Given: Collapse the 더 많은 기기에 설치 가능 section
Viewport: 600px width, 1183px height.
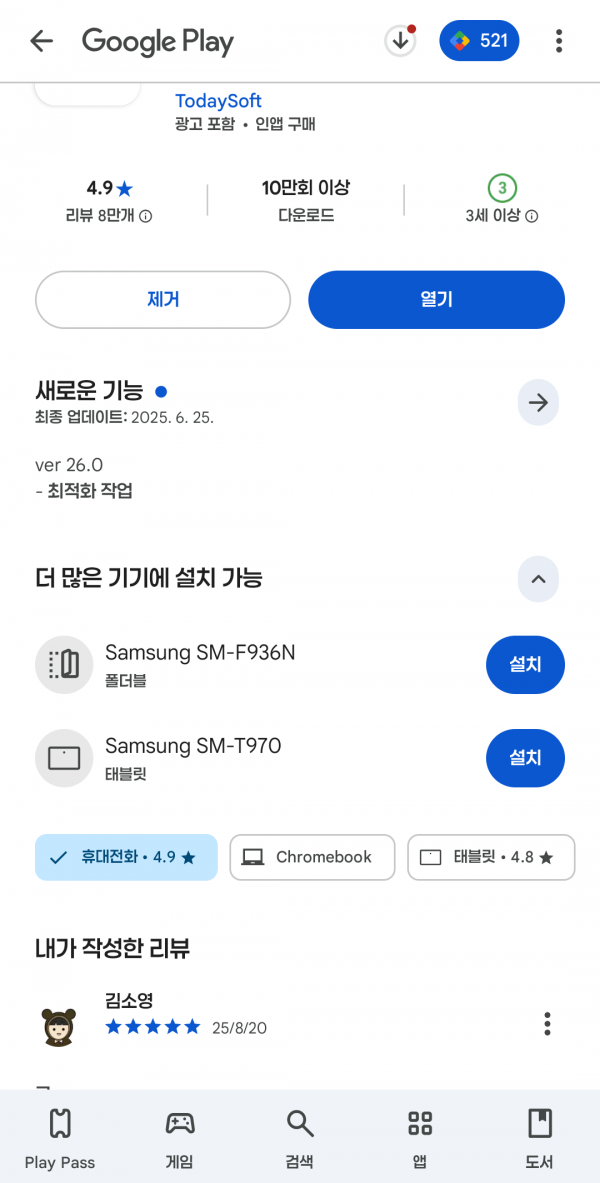Looking at the screenshot, I should point(538,579).
